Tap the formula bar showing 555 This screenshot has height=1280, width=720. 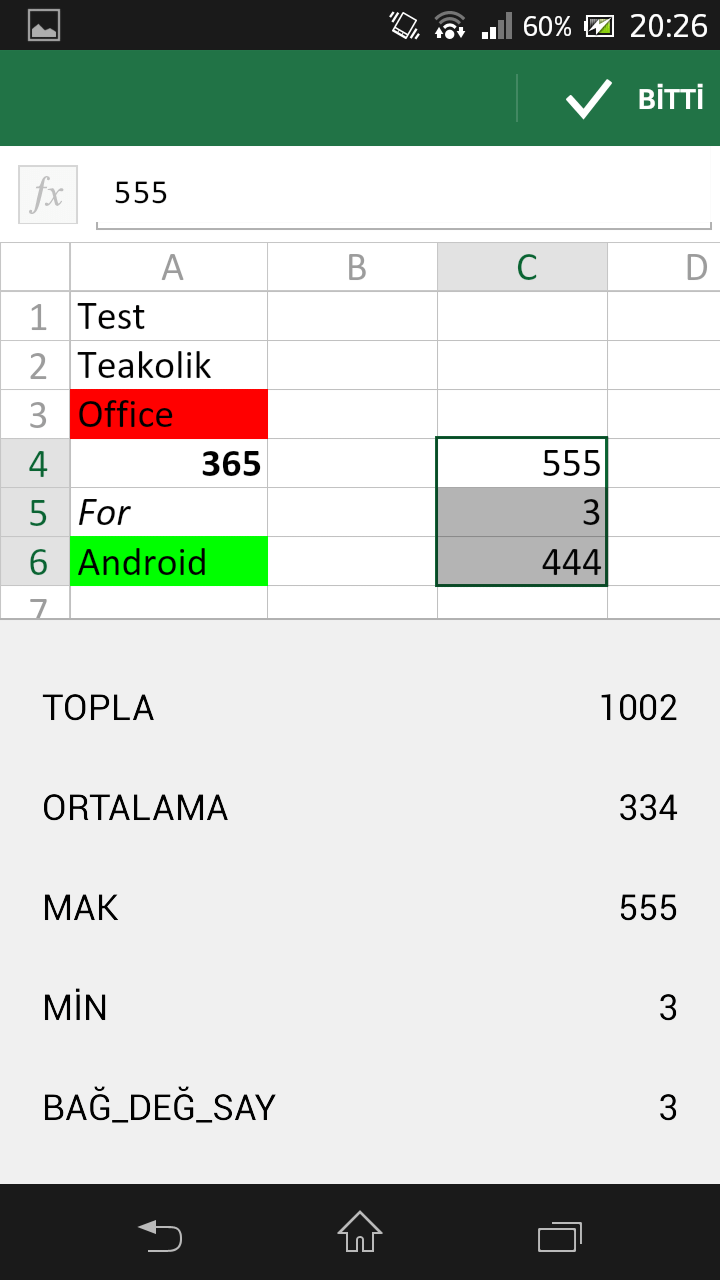404,194
